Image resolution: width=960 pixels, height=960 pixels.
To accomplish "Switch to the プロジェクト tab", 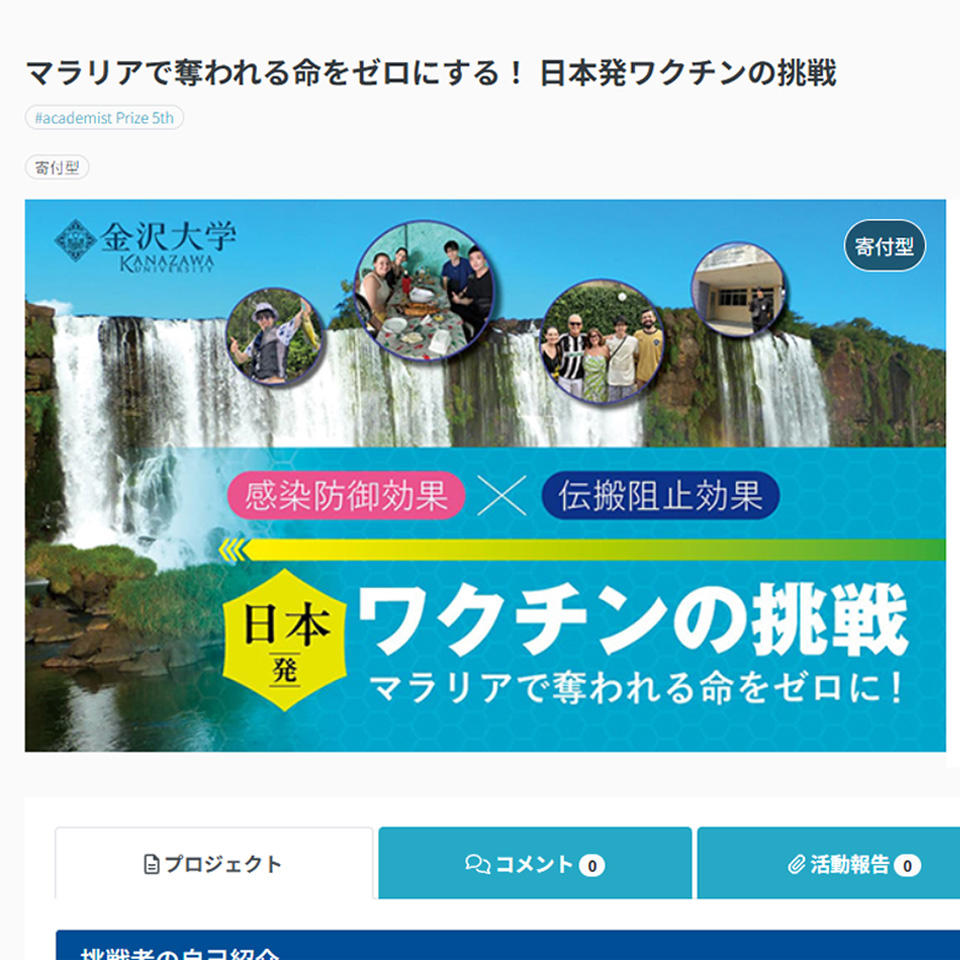I will coord(214,864).
